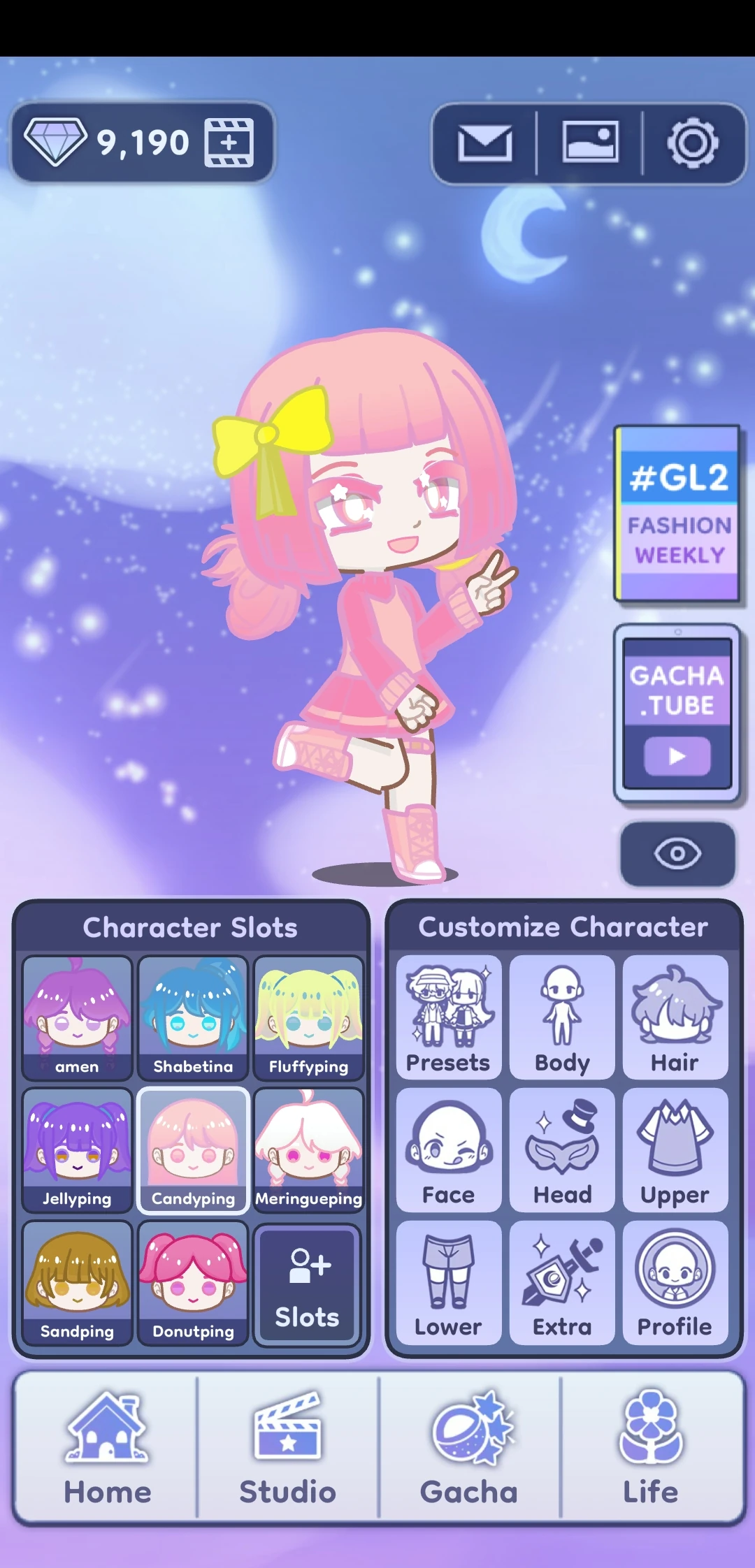Open the settings gear
The width and height of the screenshot is (755, 1568).
[692, 143]
